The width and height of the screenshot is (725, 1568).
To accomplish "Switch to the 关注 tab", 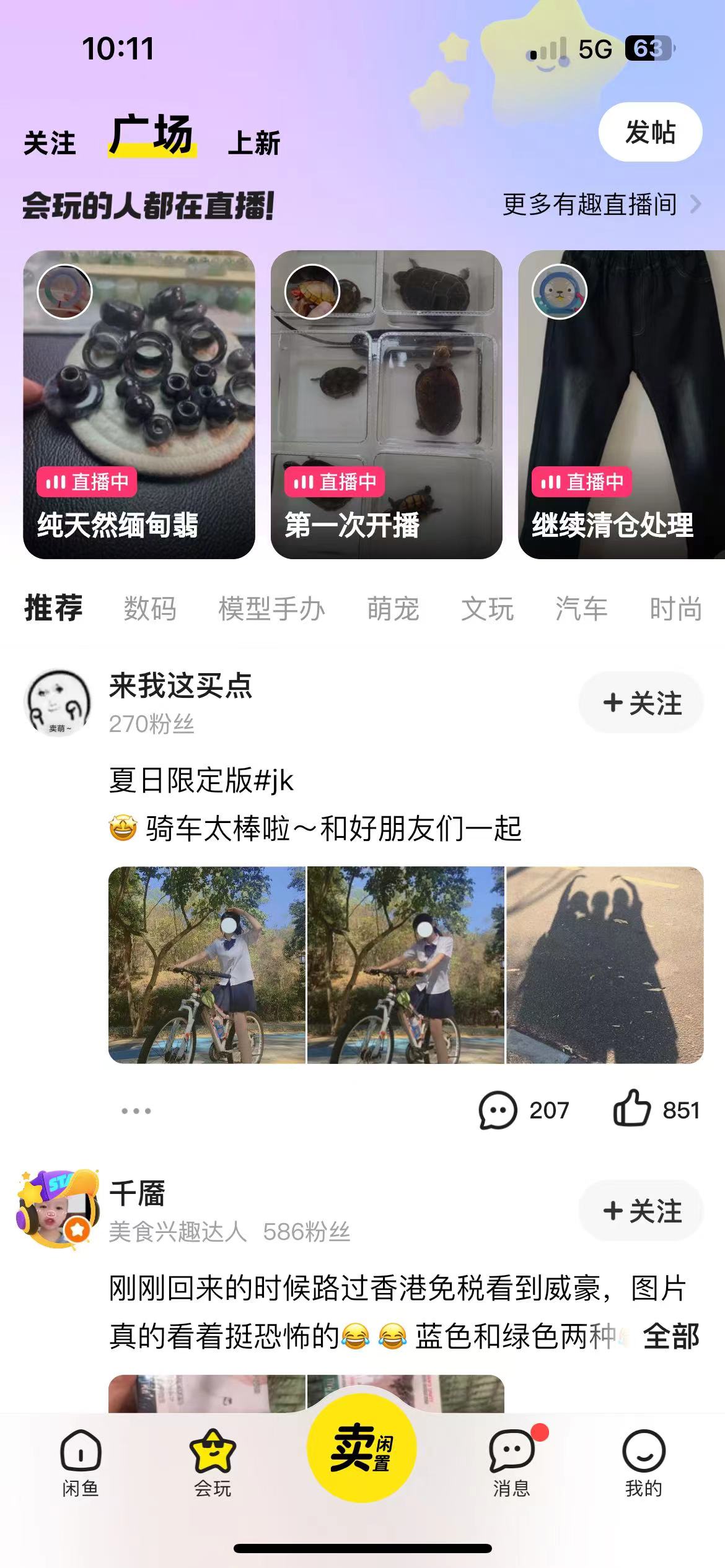I will [x=50, y=143].
